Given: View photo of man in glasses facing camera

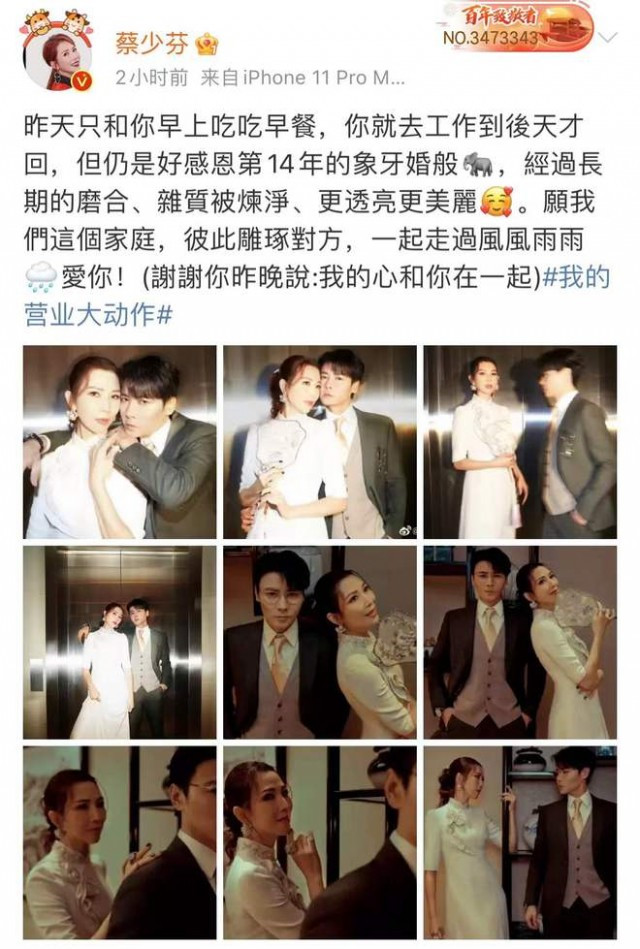Looking at the screenshot, I should point(320,642).
